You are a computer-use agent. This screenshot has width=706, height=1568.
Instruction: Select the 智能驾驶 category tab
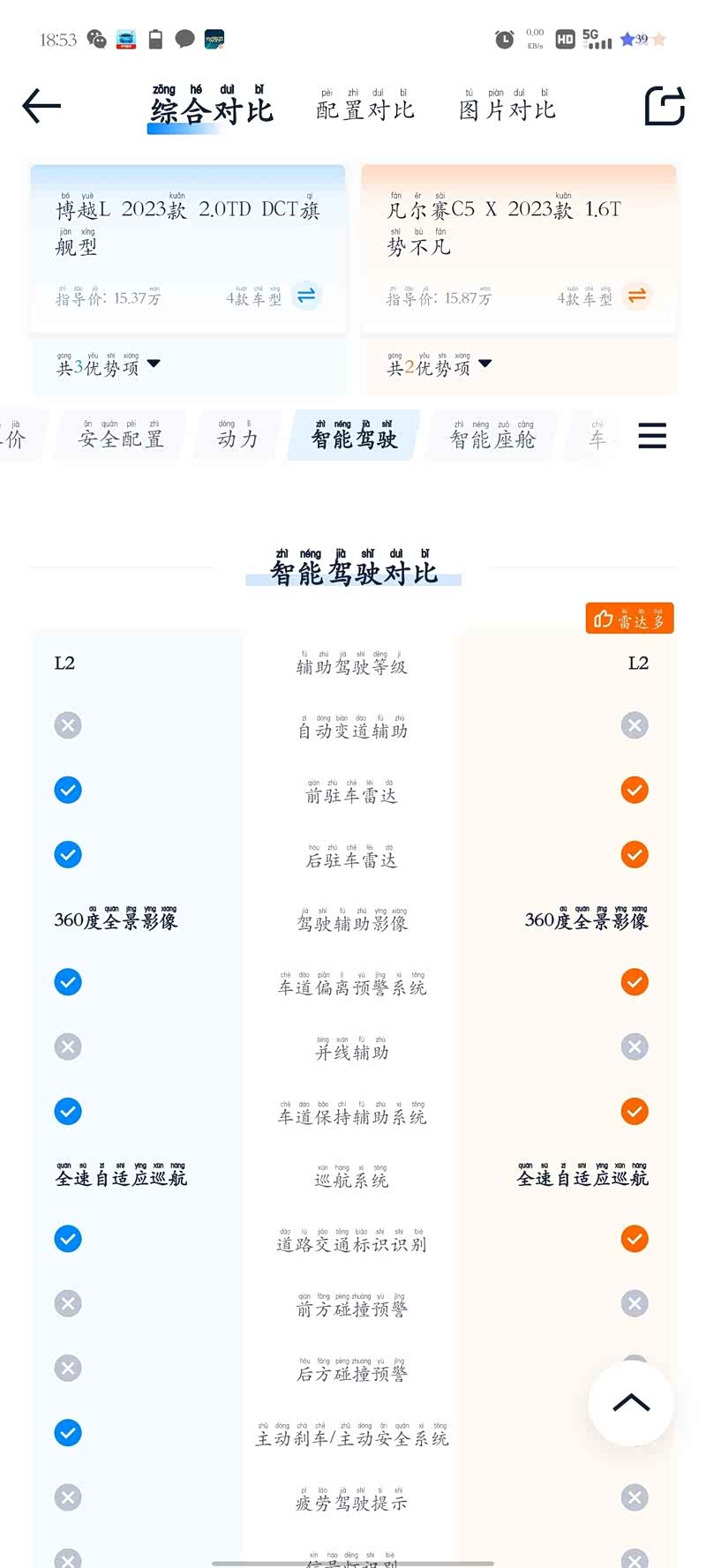354,436
